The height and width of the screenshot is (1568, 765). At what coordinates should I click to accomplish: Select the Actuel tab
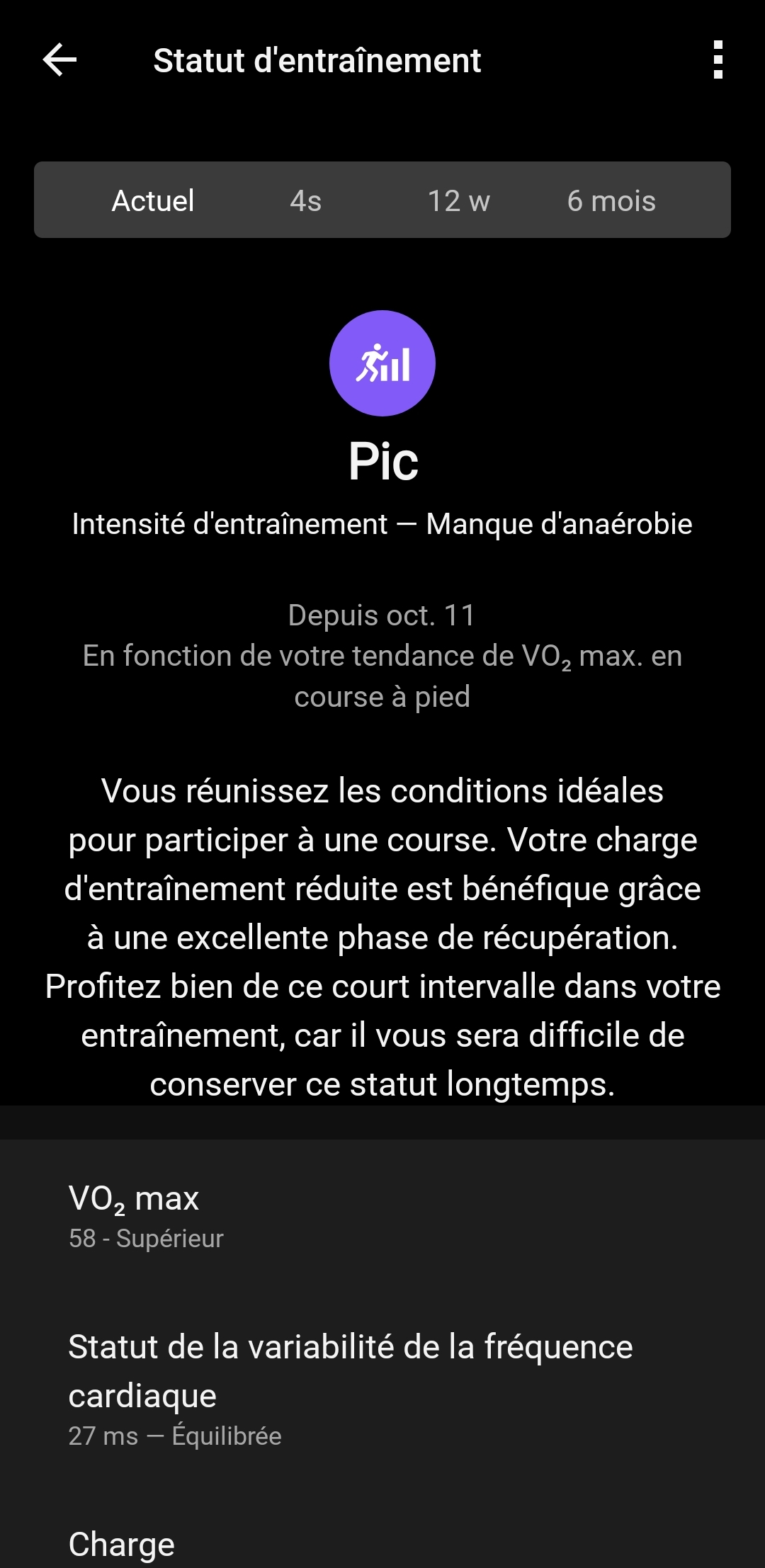pyautogui.click(x=153, y=200)
